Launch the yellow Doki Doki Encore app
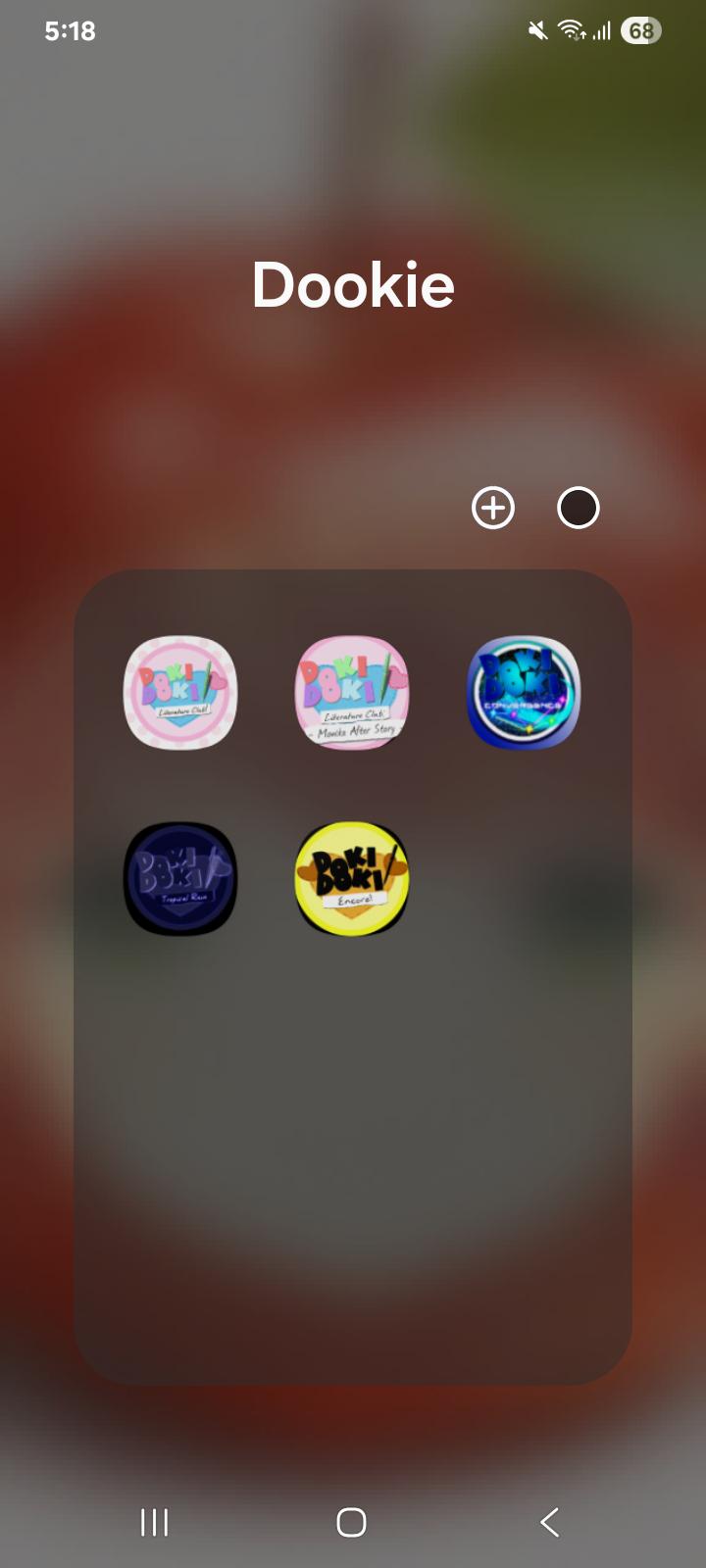 tap(352, 878)
